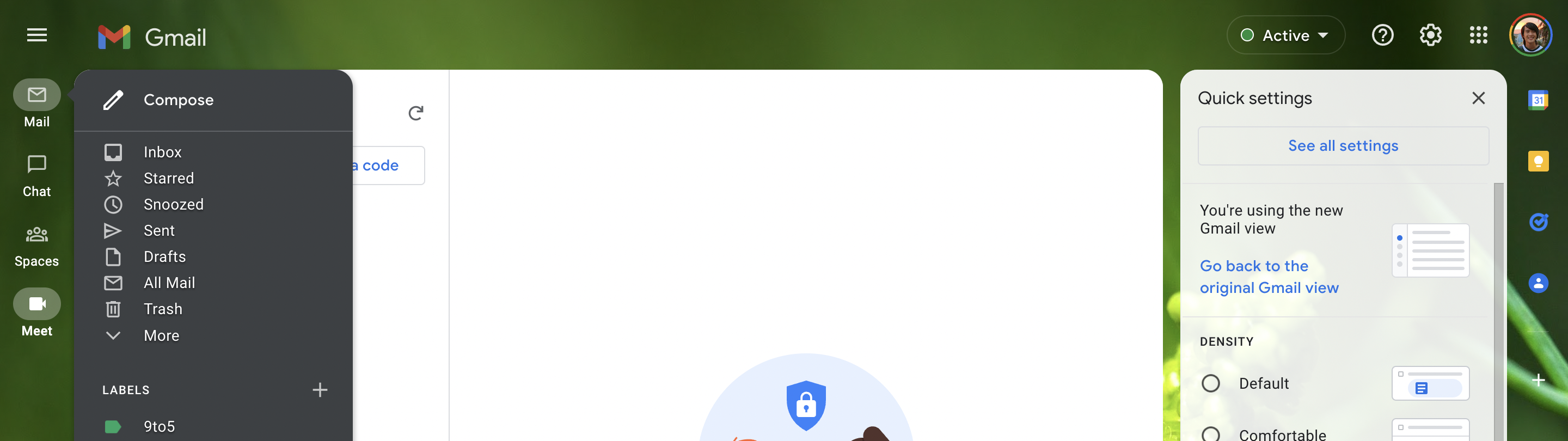Open the Inbox folder

coord(162,152)
